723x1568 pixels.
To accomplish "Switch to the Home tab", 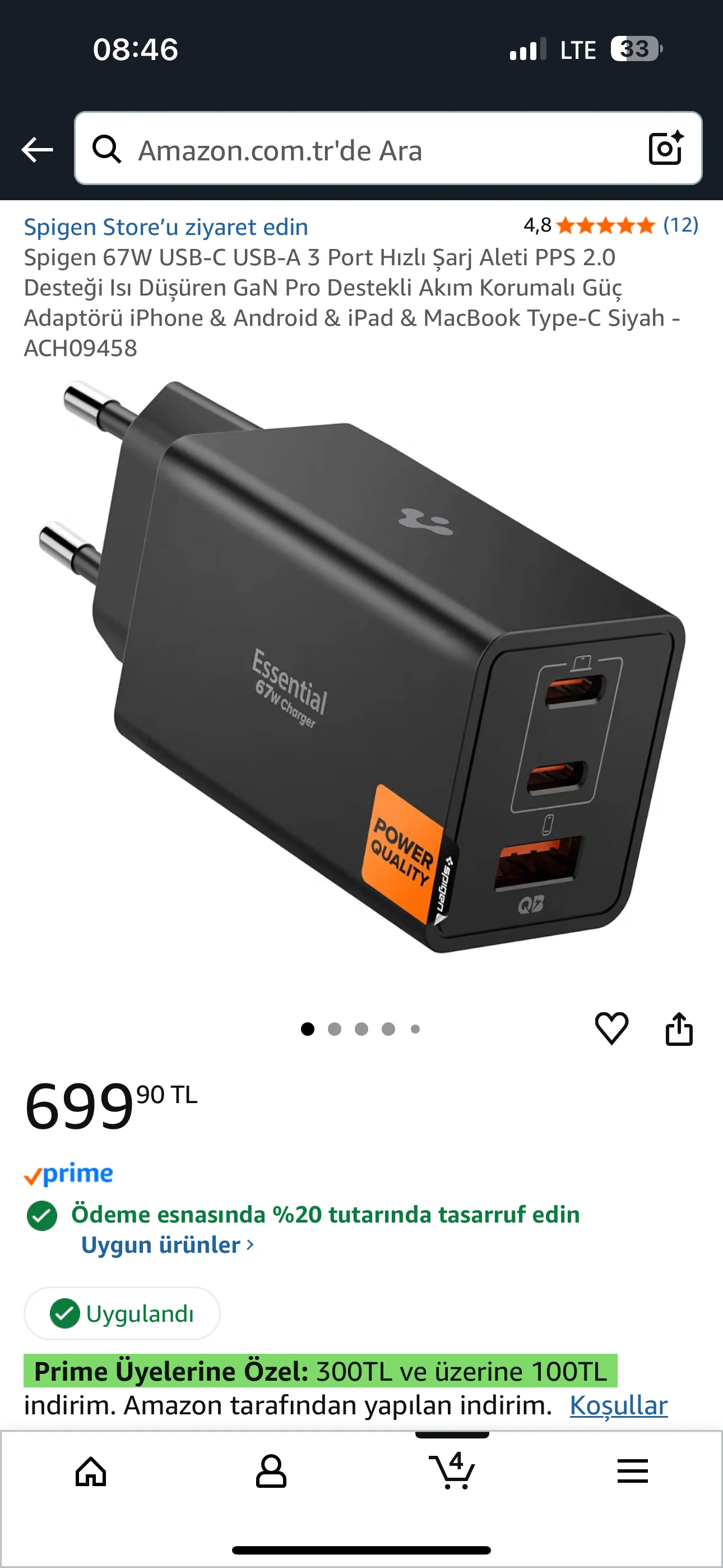I will [x=91, y=1472].
